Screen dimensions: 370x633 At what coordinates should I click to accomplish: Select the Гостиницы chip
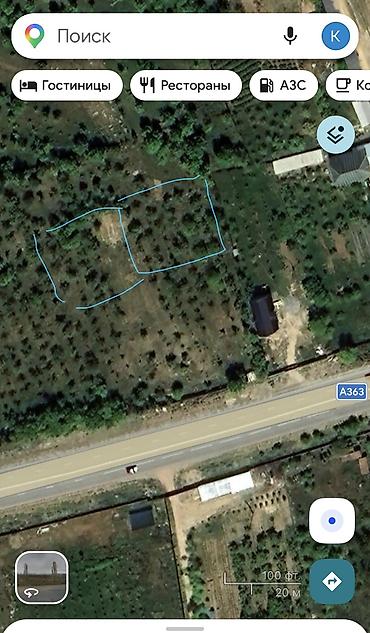tap(67, 85)
